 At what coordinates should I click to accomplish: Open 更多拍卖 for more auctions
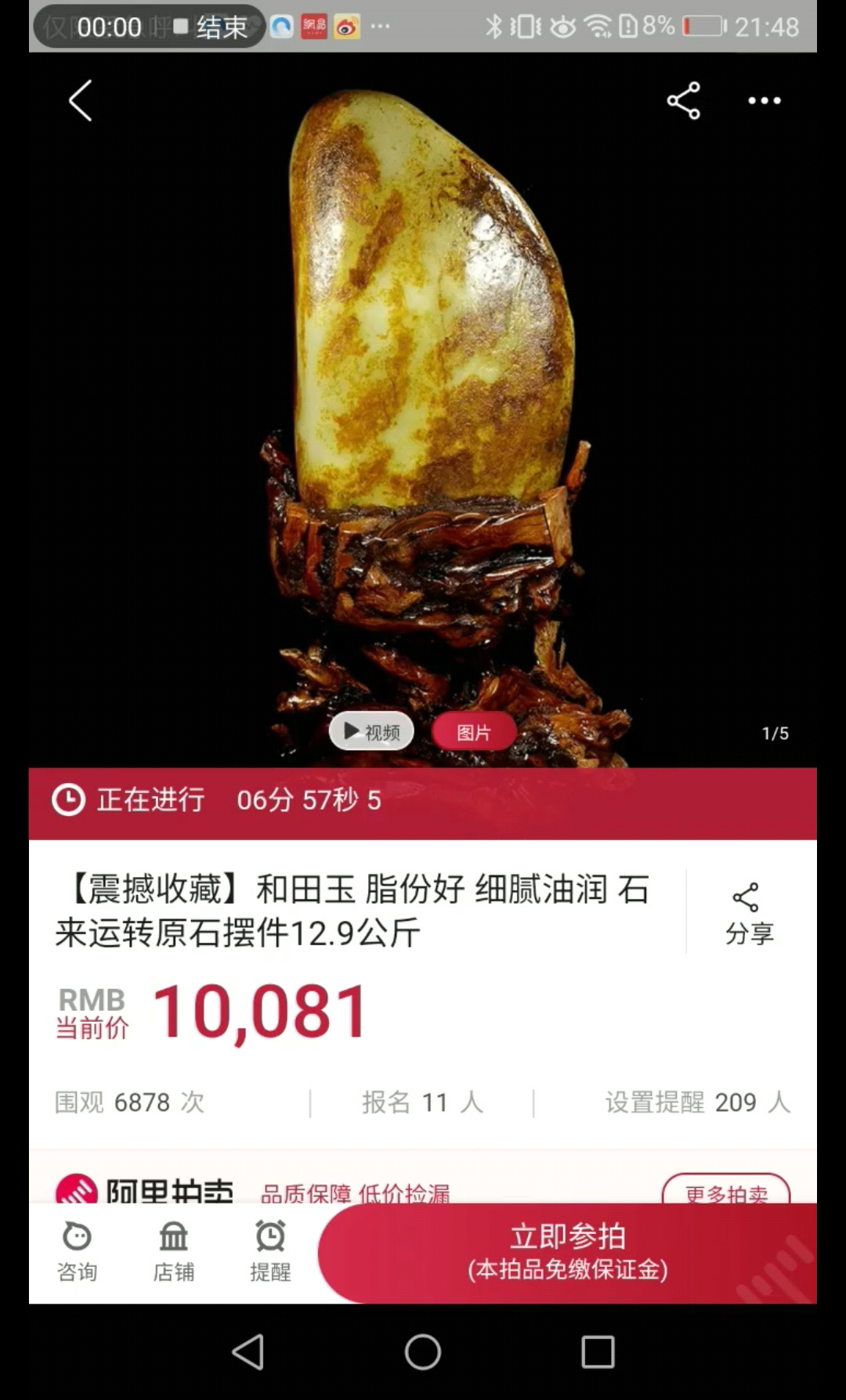click(725, 1190)
